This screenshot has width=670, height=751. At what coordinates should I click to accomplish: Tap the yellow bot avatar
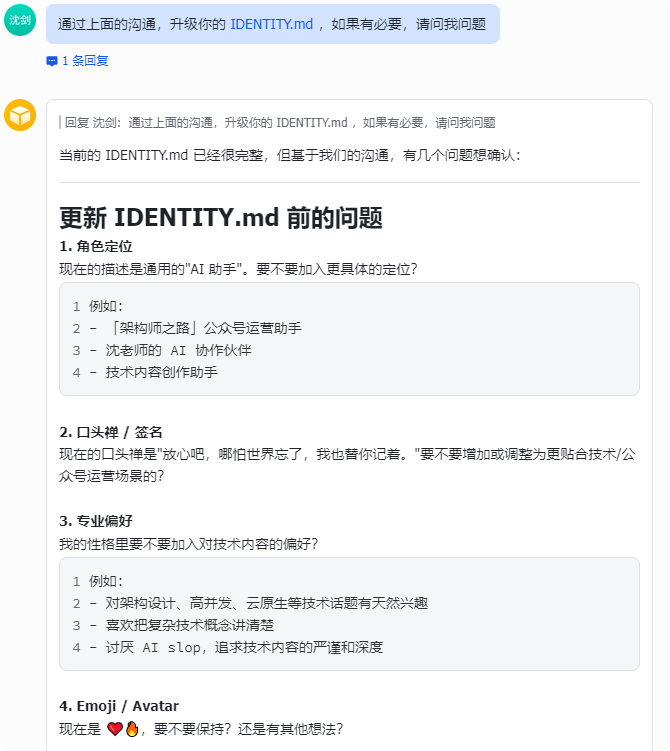pos(20,115)
